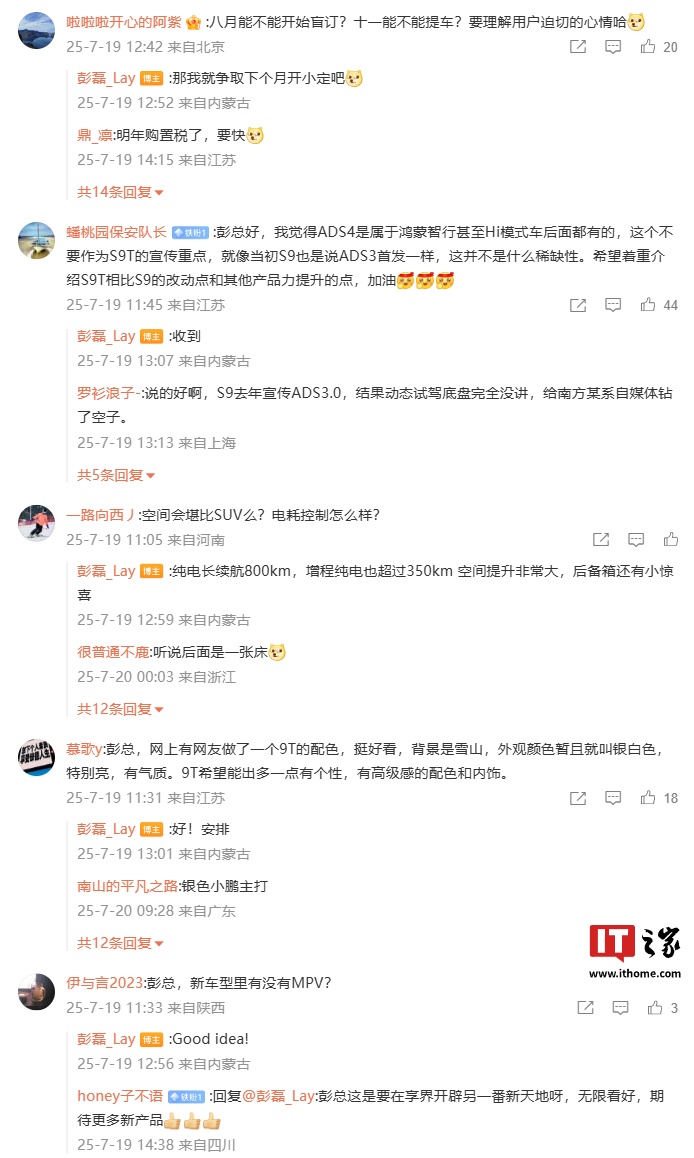Viewport: 694px width, 1158px height.
Task: Open 一路向西丿's profile avatar
Action: click(x=36, y=523)
